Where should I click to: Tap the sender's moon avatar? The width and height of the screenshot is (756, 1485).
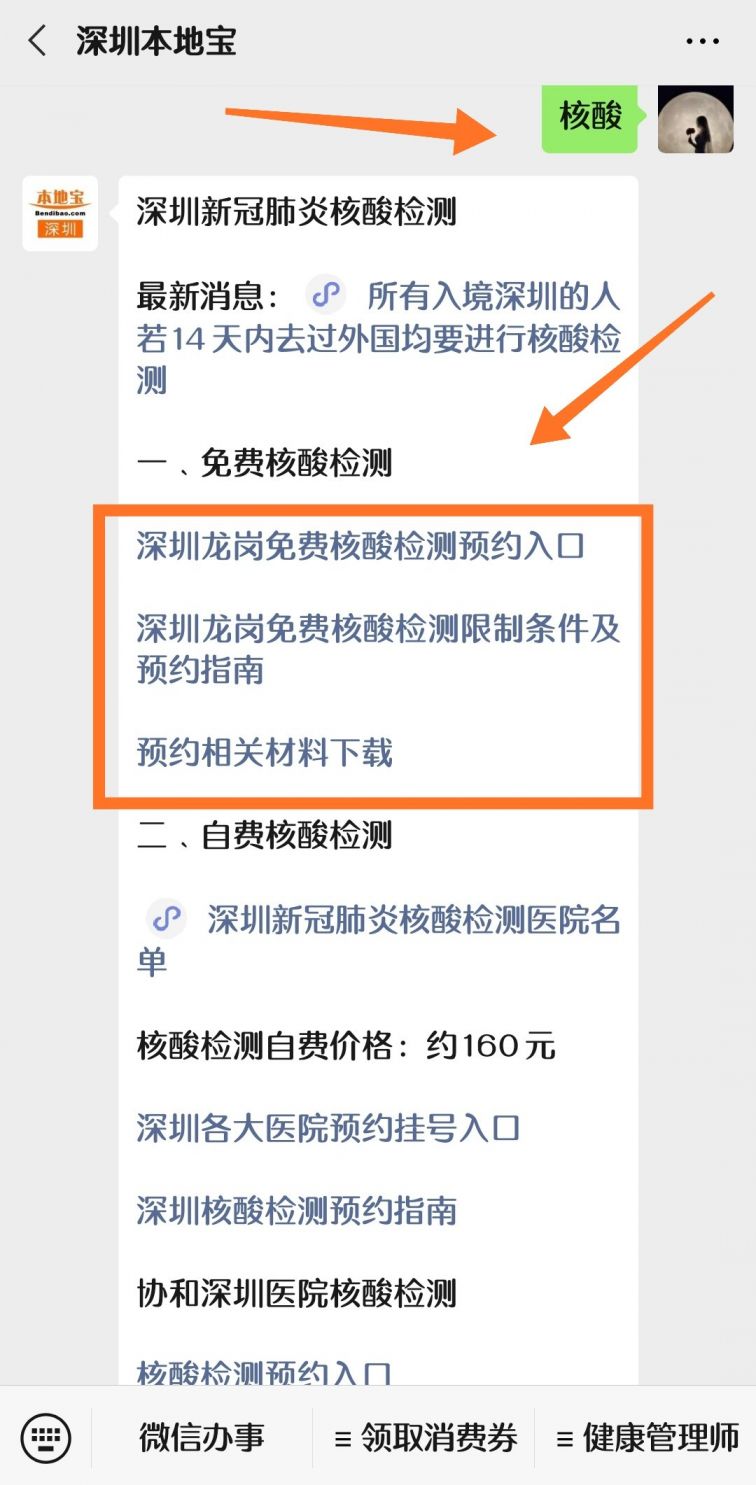click(696, 119)
